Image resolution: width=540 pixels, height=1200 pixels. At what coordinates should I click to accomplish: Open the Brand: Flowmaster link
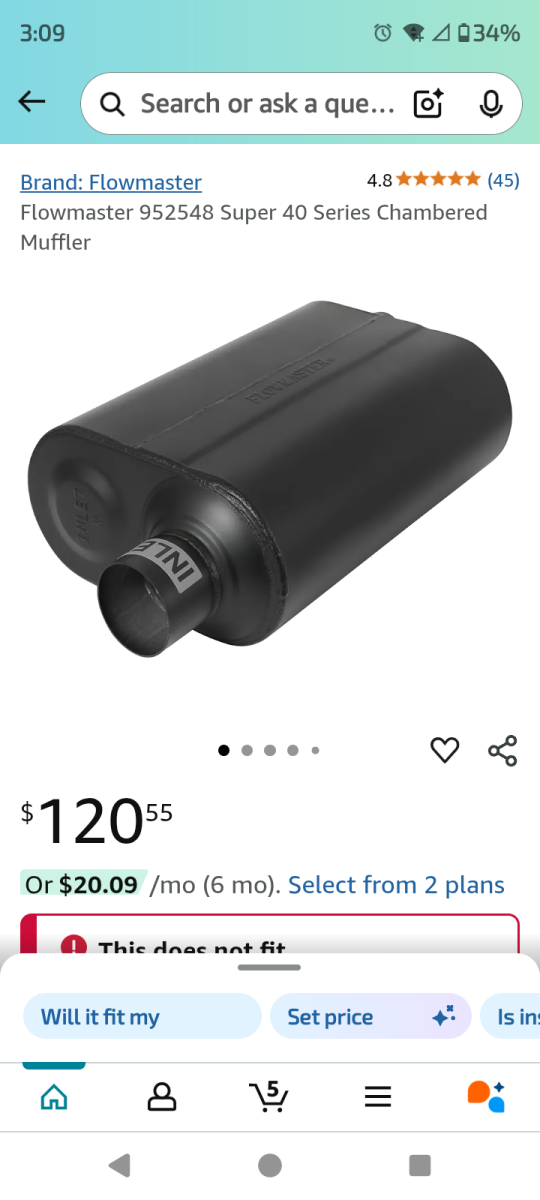pyautogui.click(x=111, y=182)
